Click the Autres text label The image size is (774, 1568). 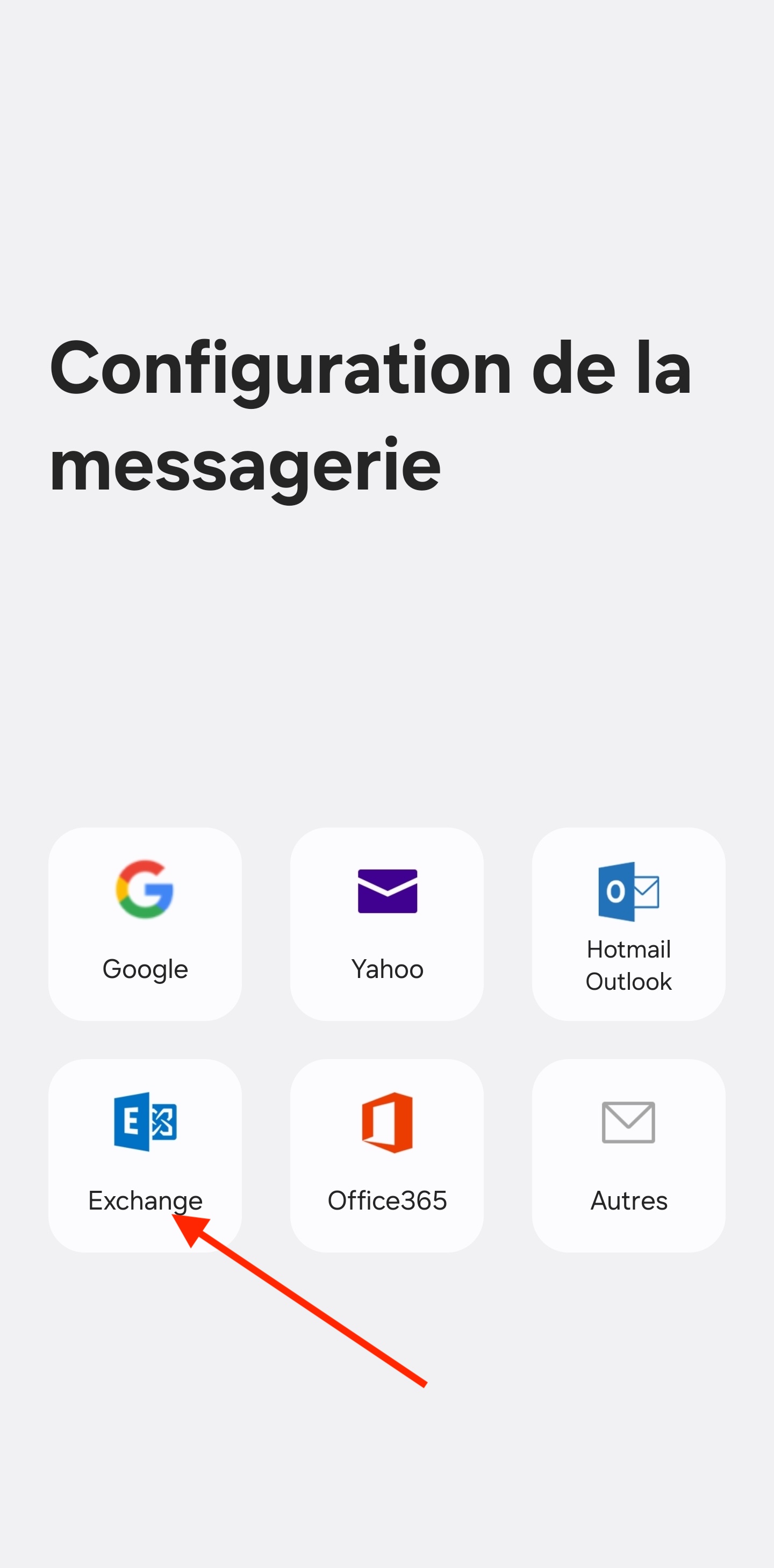pos(628,1200)
